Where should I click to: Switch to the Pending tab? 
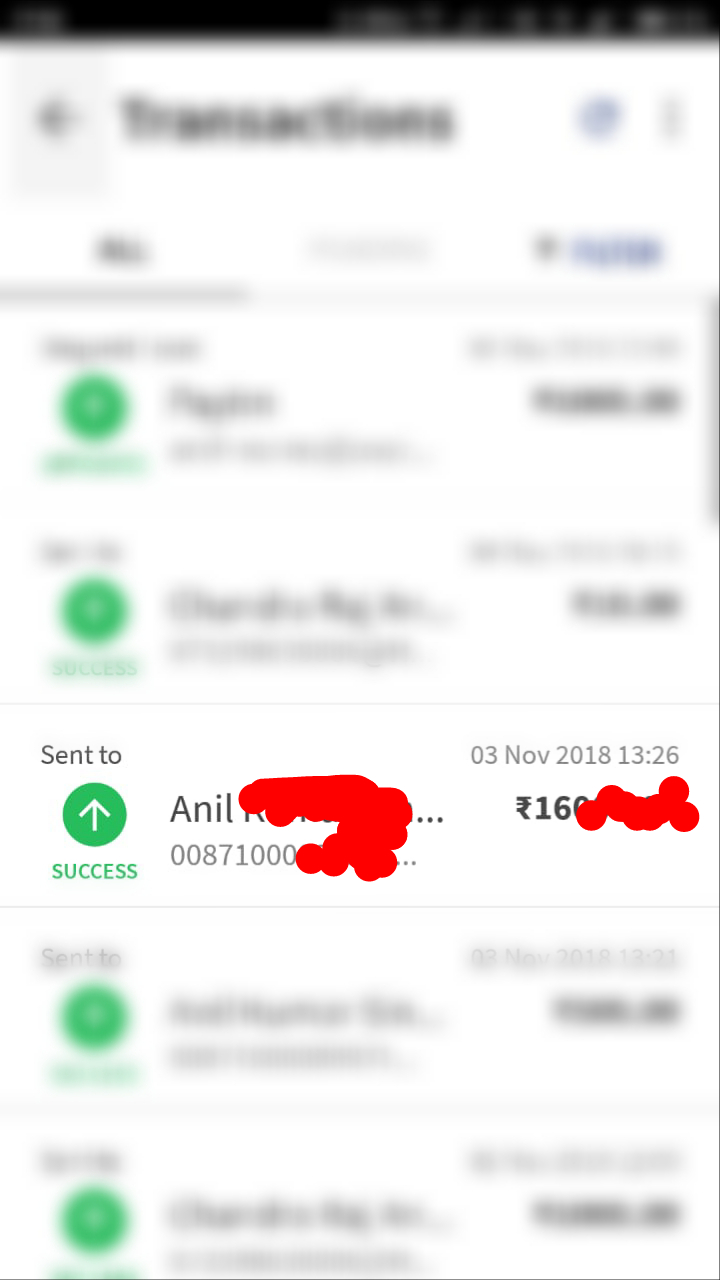(368, 250)
